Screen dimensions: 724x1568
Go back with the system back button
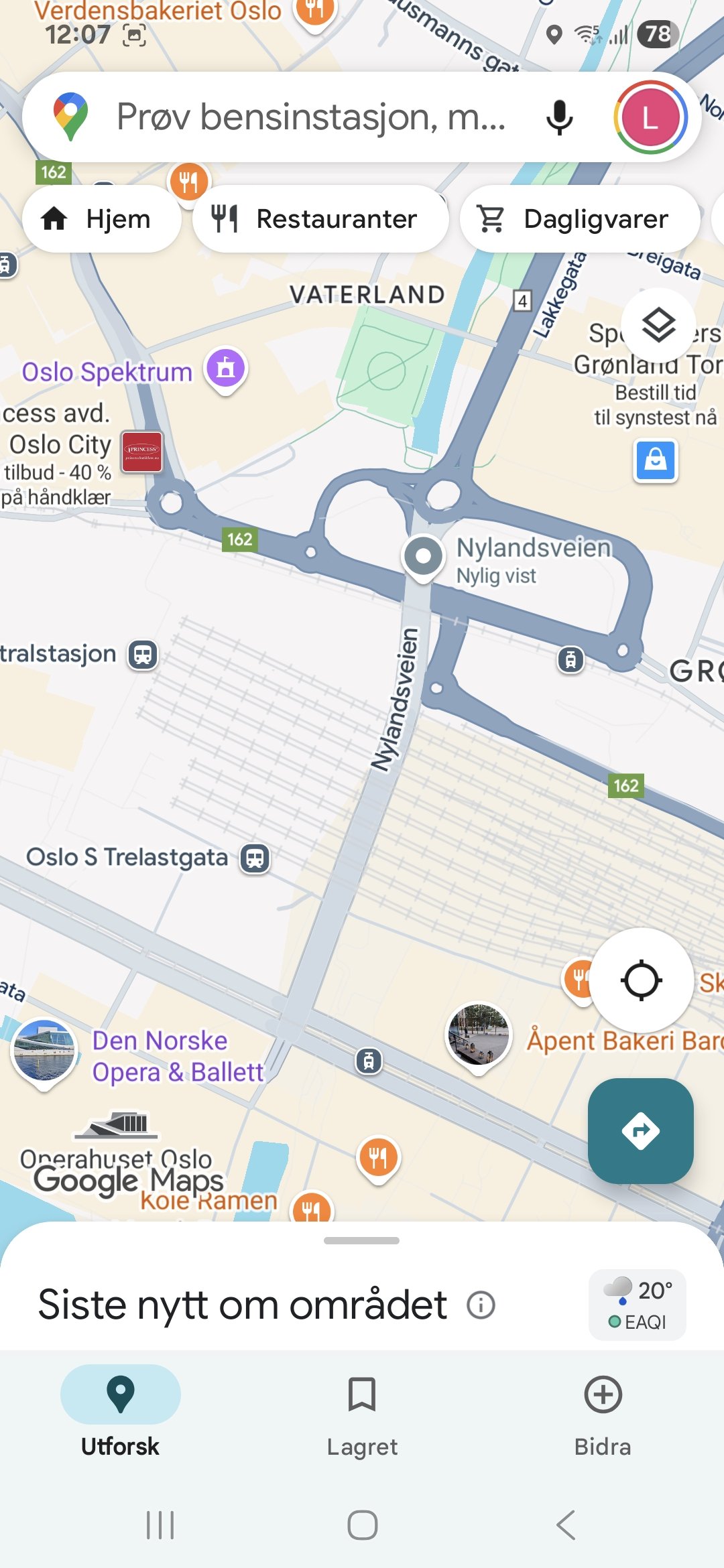click(566, 1525)
